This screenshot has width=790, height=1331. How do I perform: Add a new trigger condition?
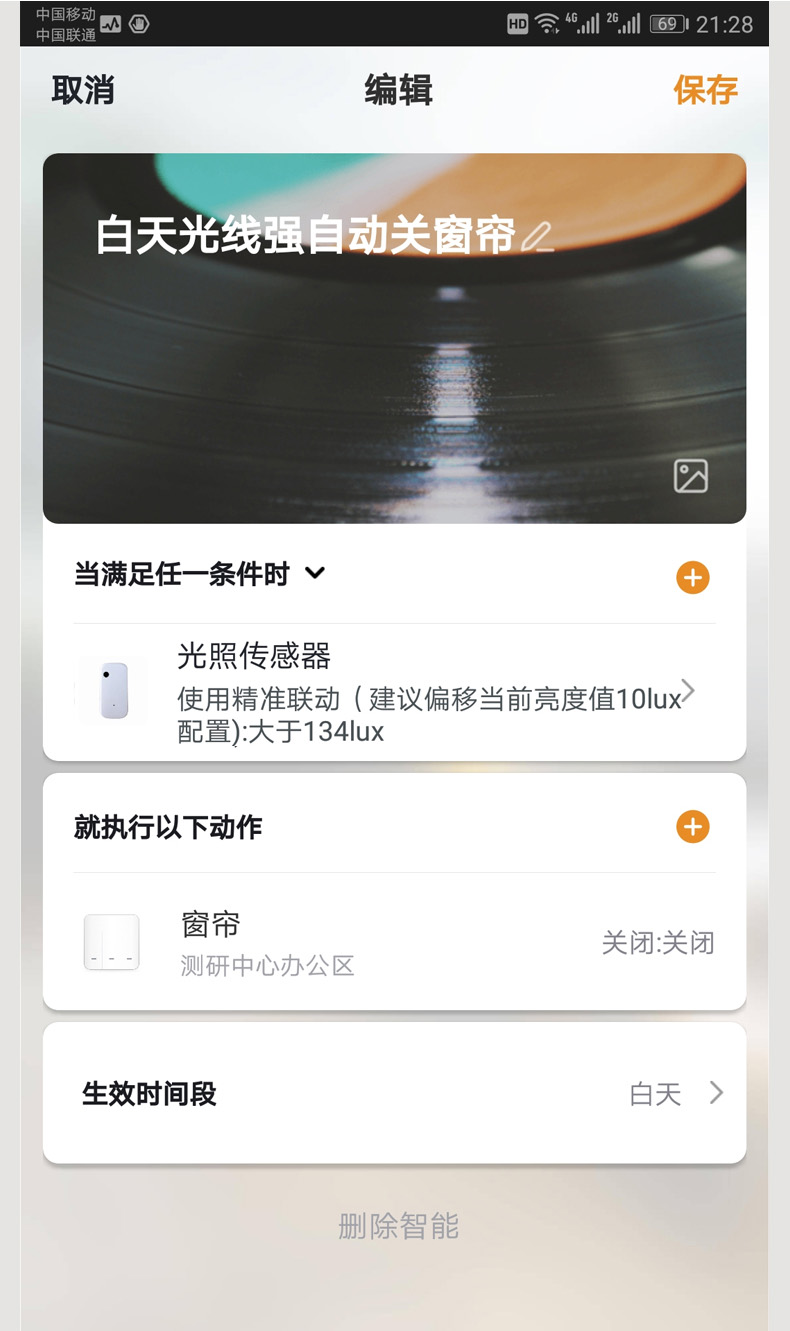692,577
